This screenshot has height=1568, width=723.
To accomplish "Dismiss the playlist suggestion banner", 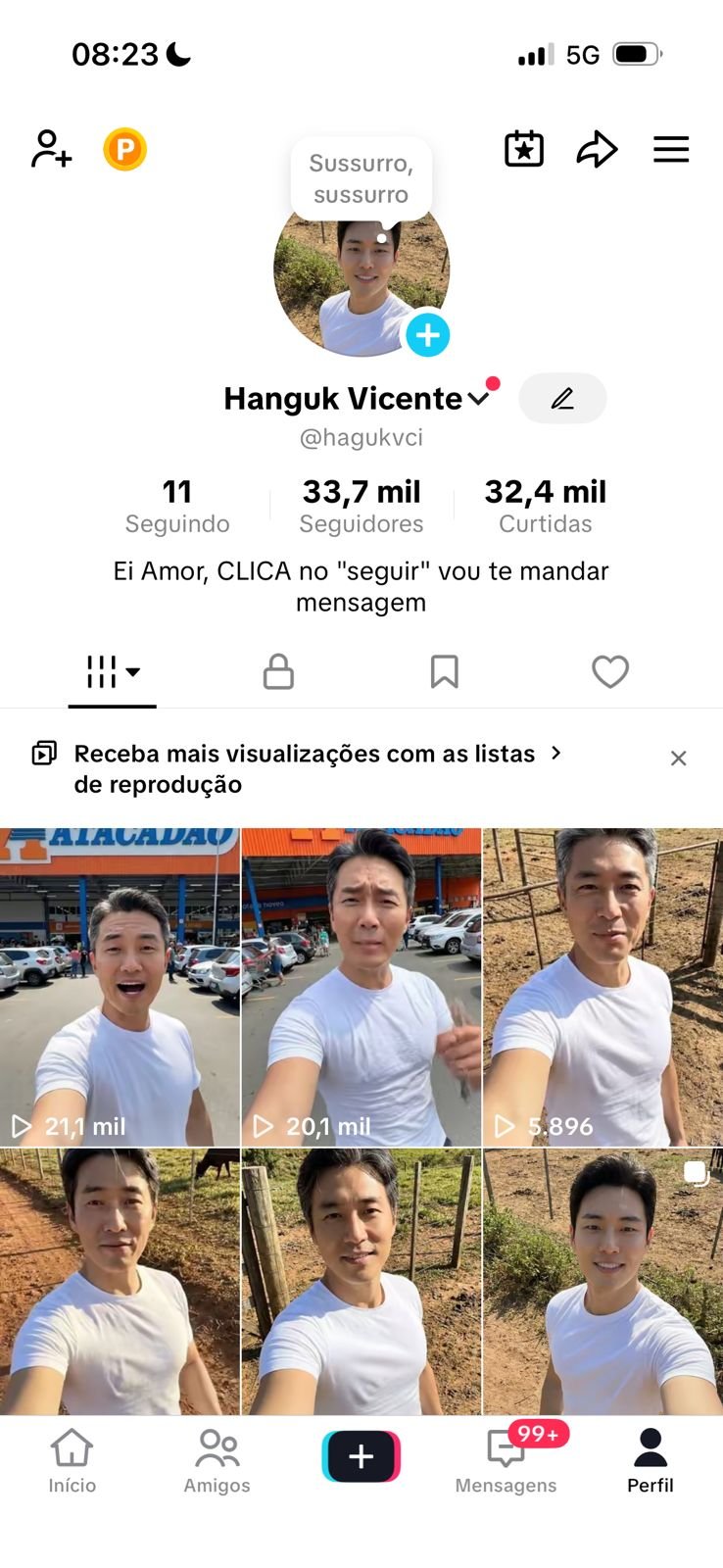I will click(678, 759).
